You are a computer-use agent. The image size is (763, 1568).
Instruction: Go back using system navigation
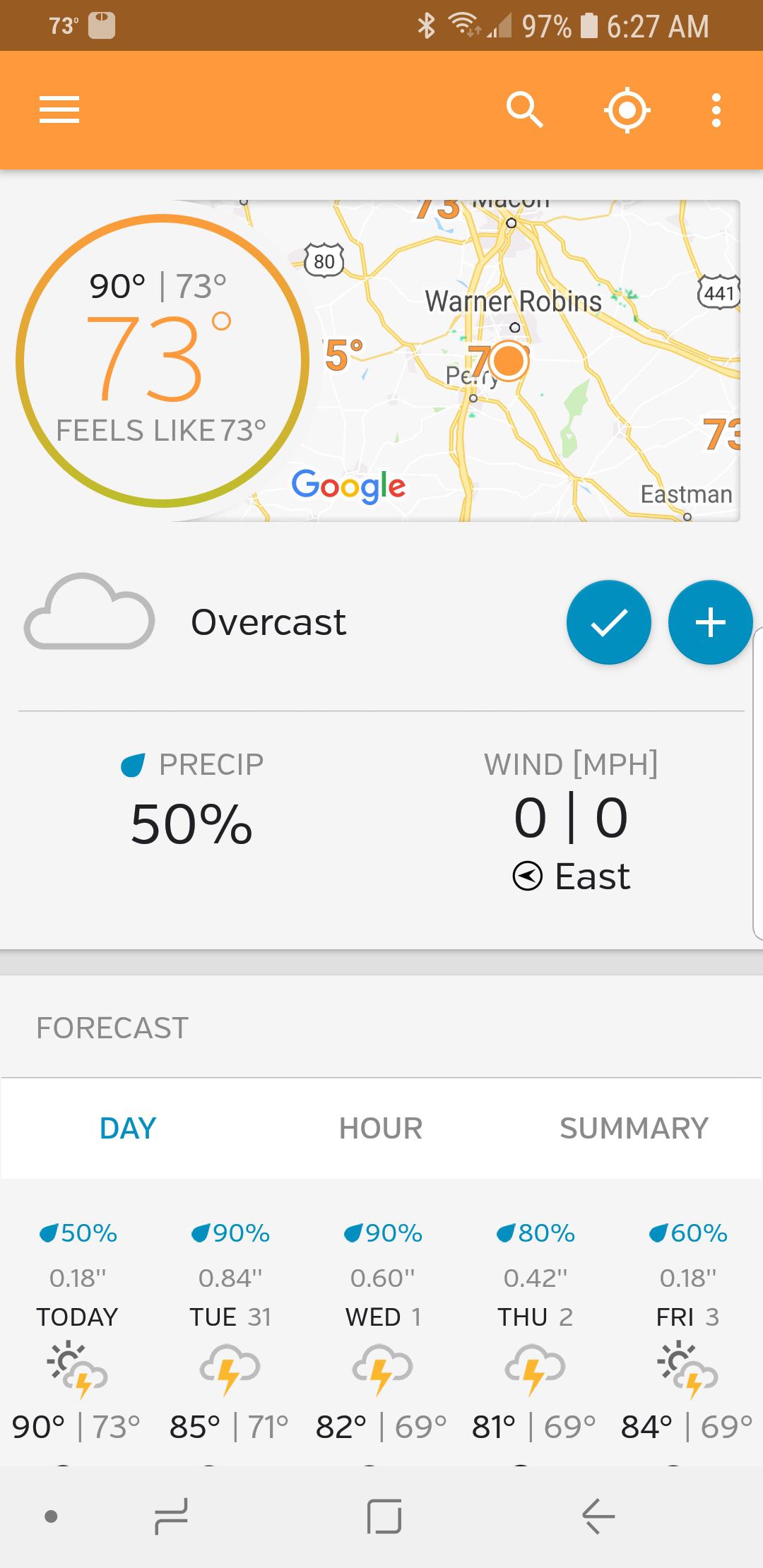click(x=598, y=1516)
